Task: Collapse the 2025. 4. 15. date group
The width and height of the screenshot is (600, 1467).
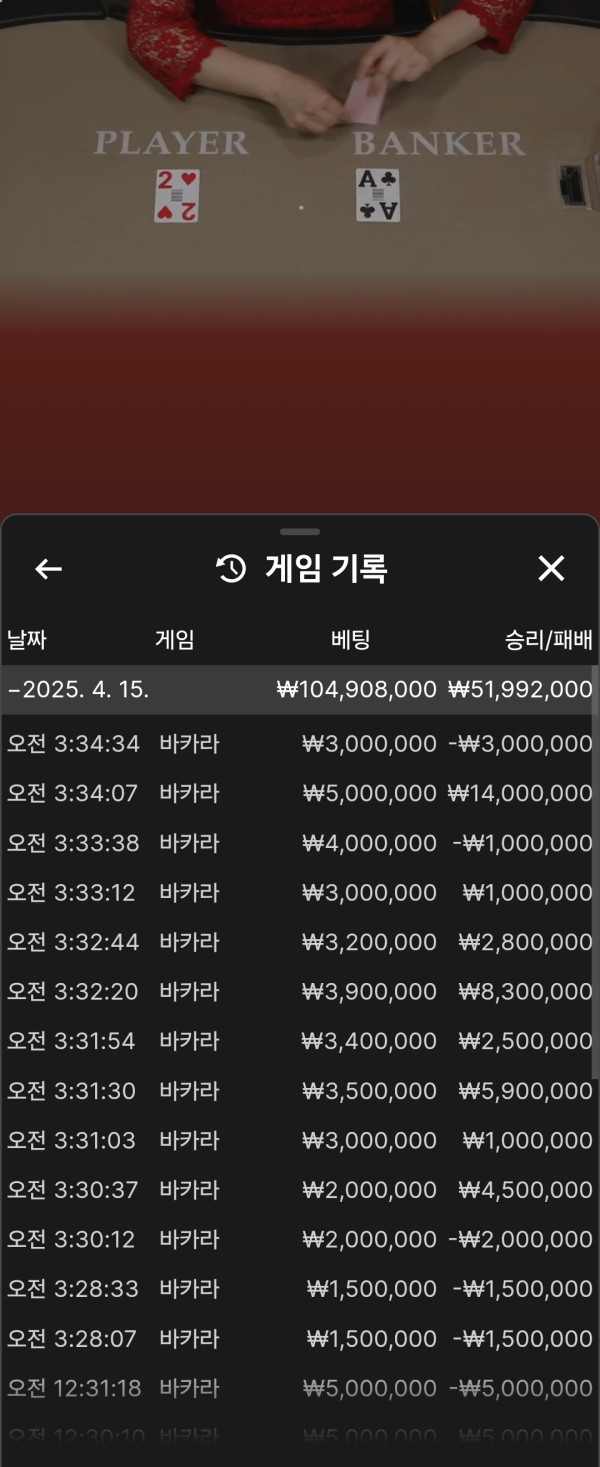Action: [78, 690]
